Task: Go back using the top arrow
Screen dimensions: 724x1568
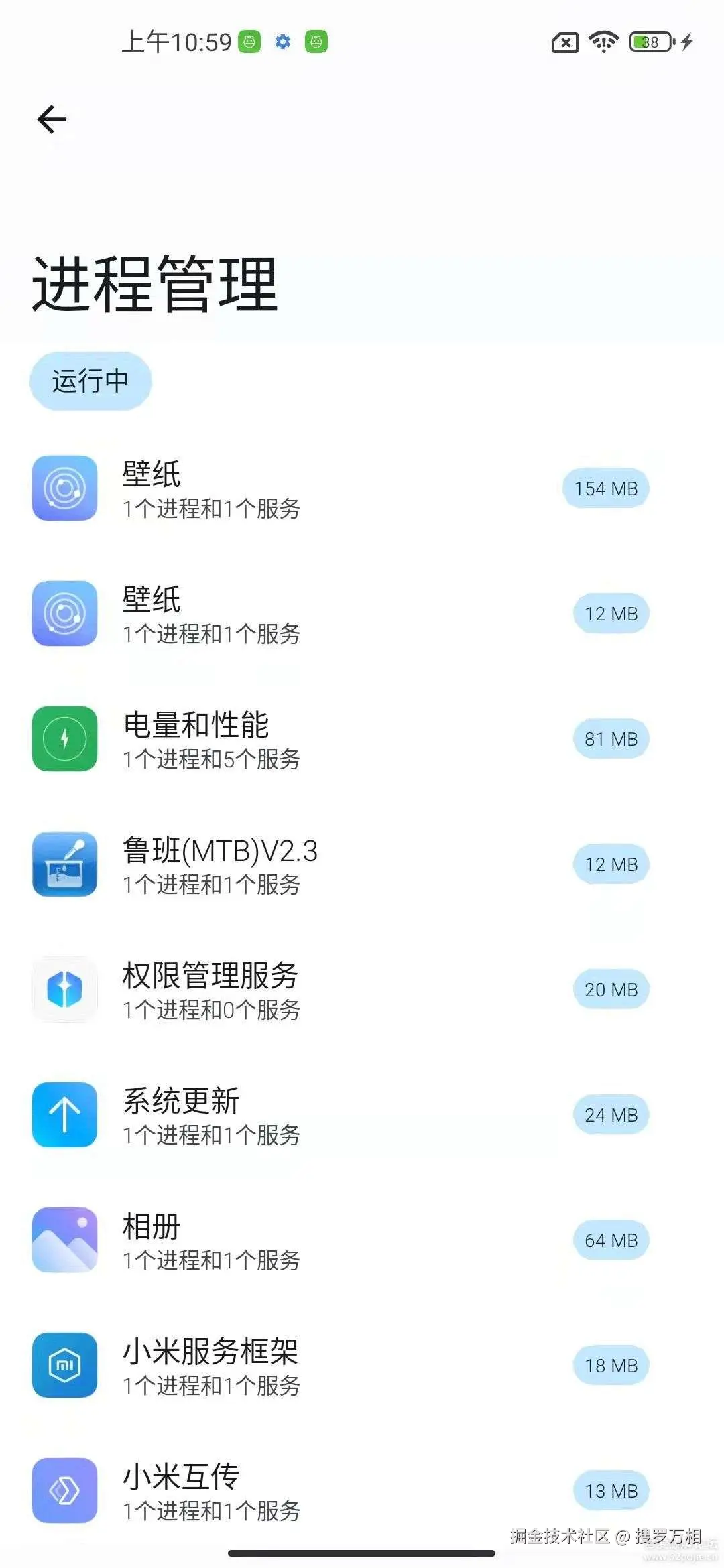Action: [x=52, y=120]
